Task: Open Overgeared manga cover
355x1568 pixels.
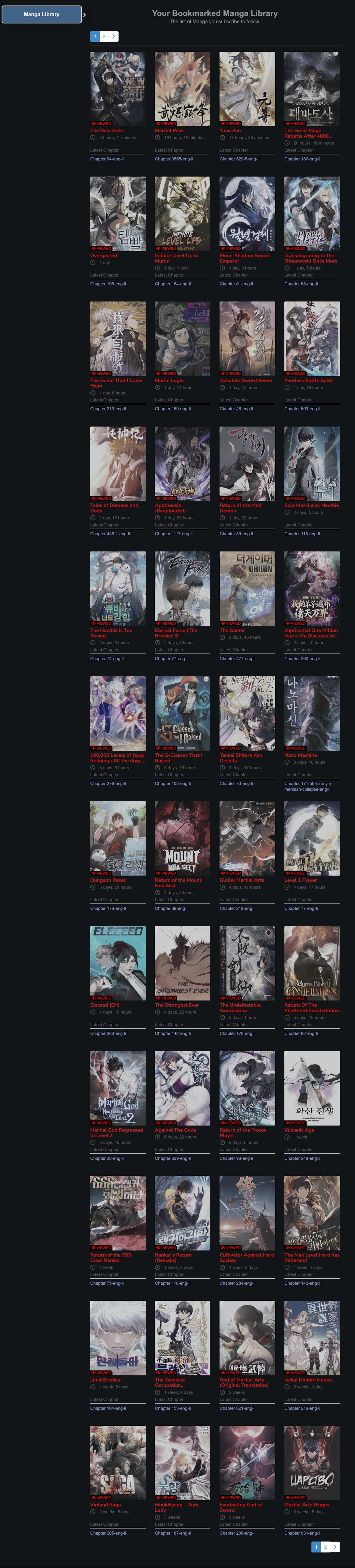Action: tap(117, 214)
